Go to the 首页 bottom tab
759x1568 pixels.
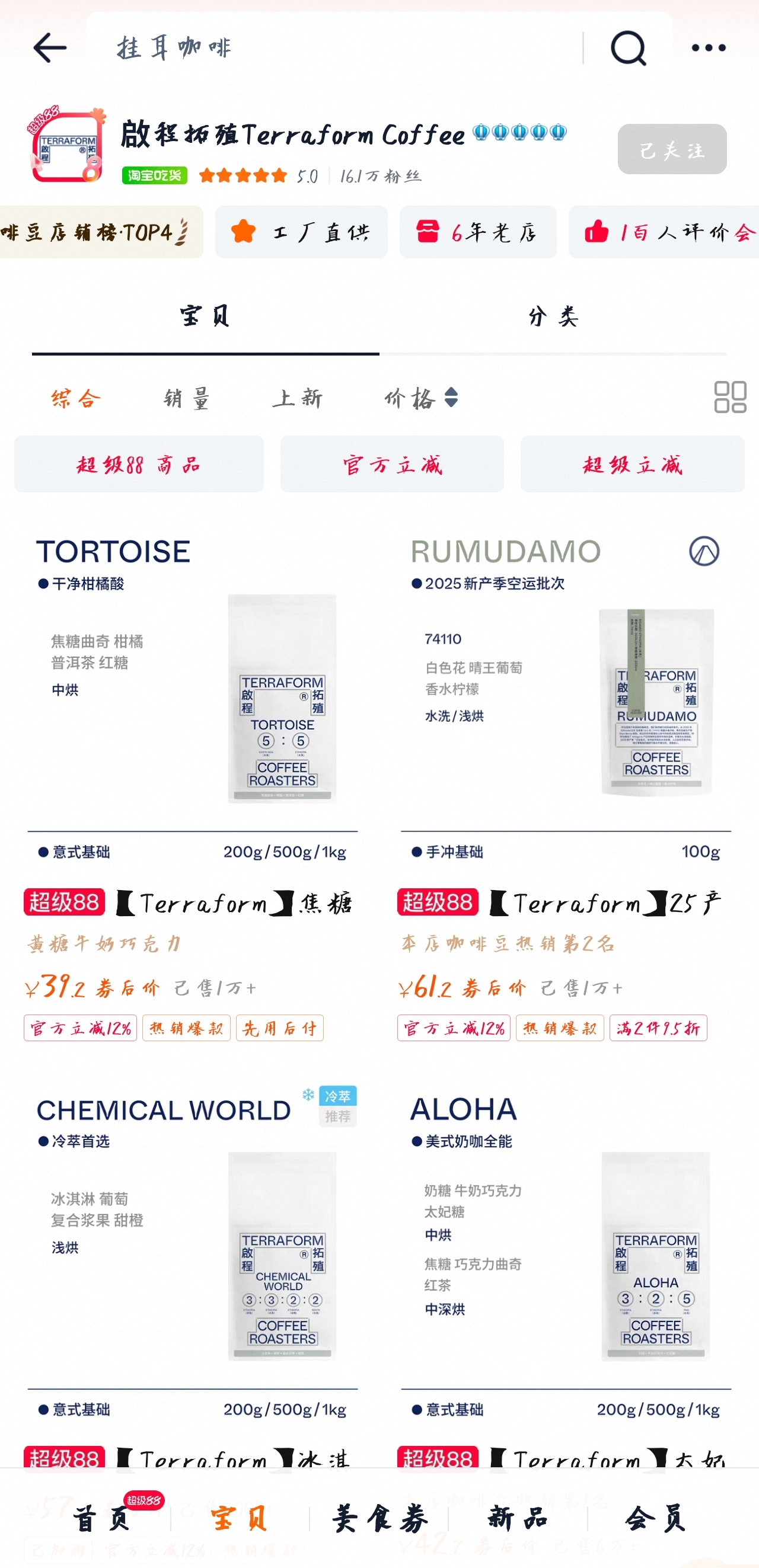tap(101, 1519)
